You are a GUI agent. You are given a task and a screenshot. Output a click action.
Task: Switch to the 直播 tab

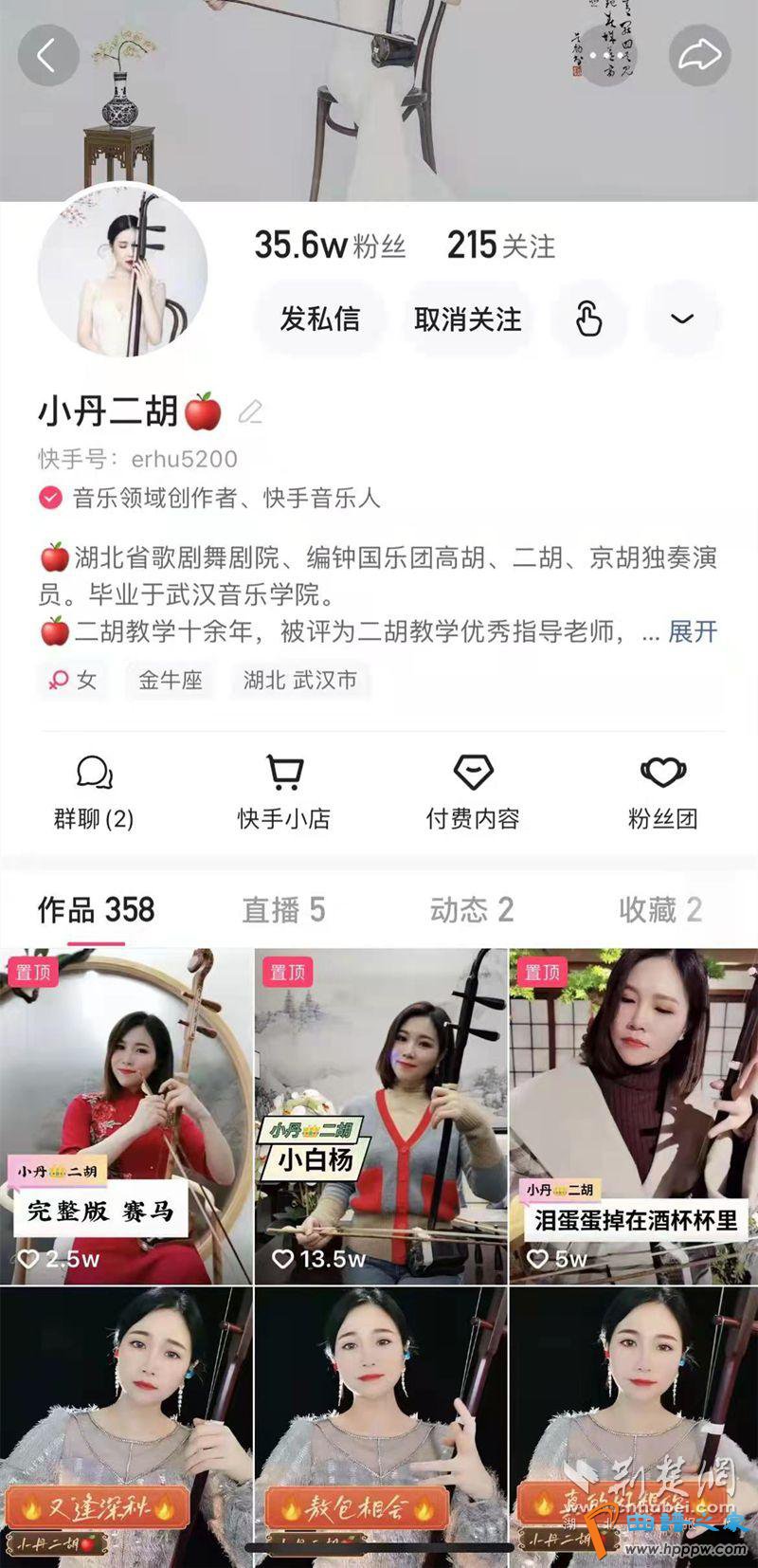(x=283, y=910)
